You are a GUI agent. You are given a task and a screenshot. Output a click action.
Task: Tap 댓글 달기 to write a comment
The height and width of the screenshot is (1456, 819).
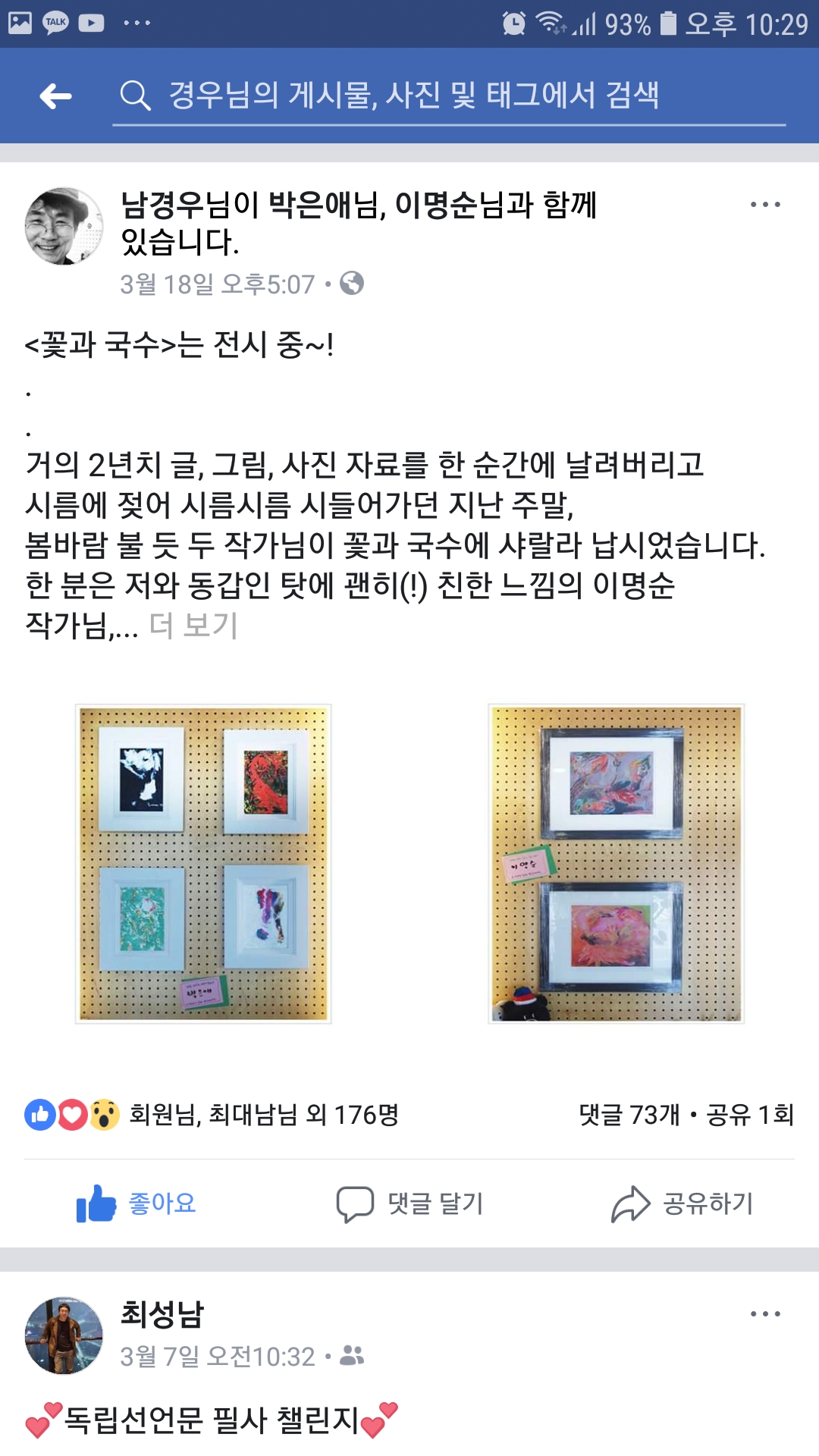[409, 1203]
